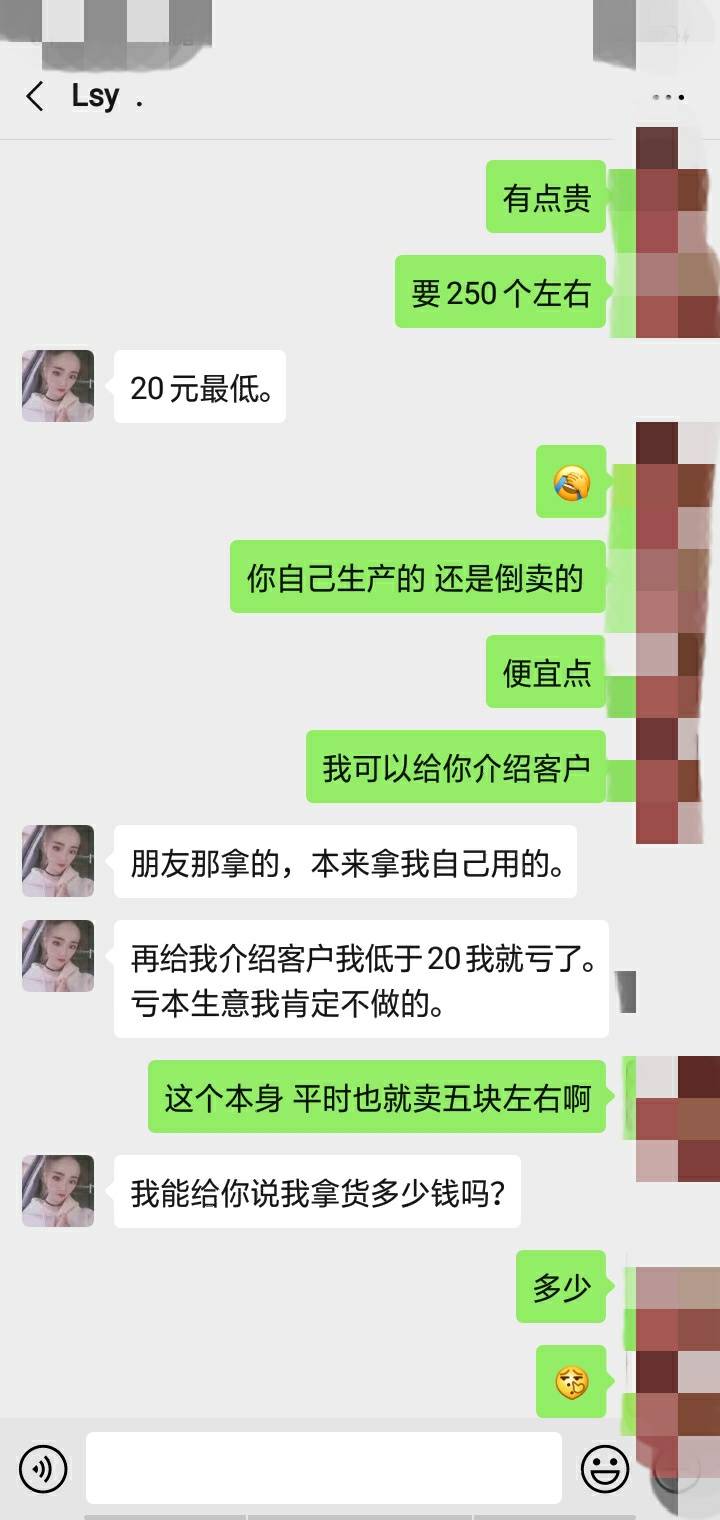Open Lsy's avatar next to 20元最低
The image size is (720, 1520).
coord(58,386)
